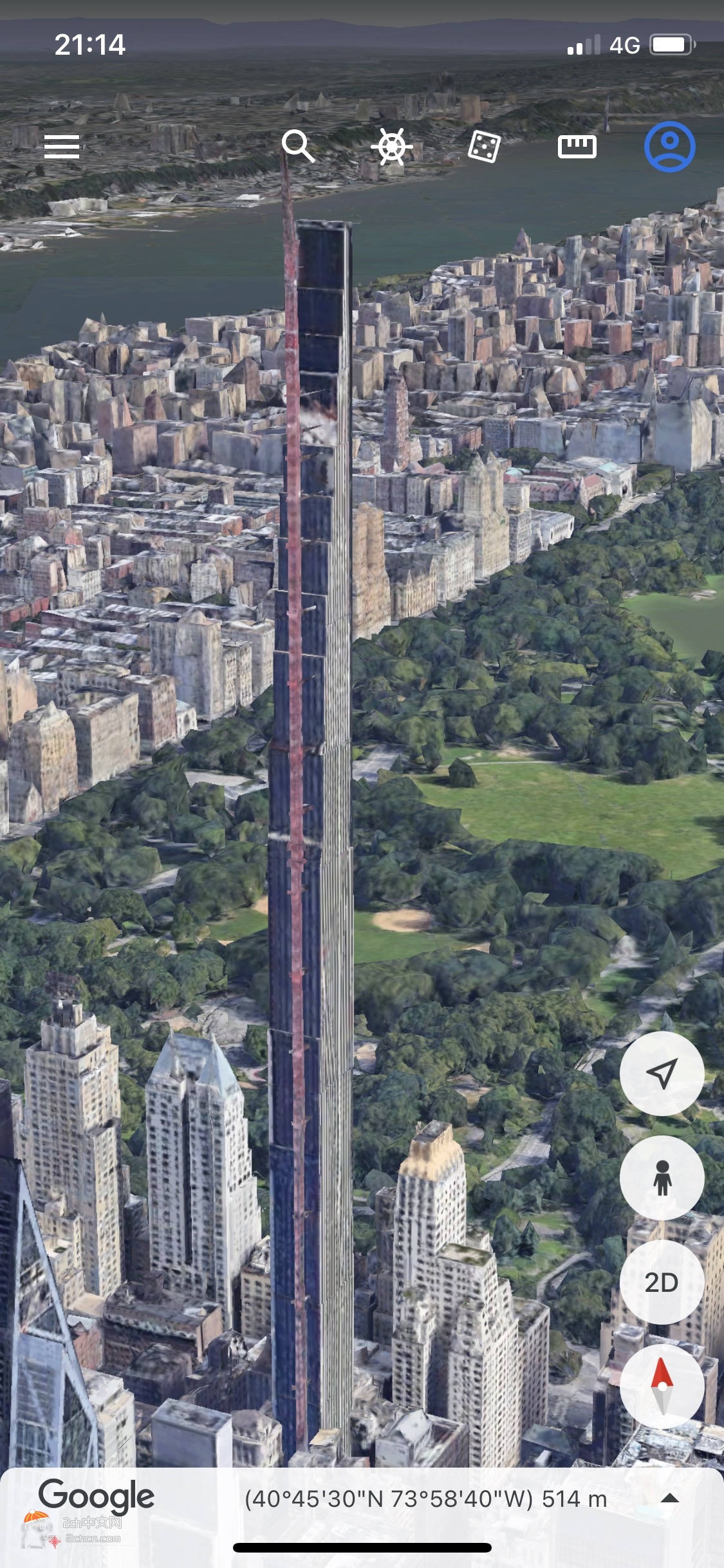Tap the I'm Feeling Lucky dice
The height and width of the screenshot is (1568, 724).
[x=484, y=147]
